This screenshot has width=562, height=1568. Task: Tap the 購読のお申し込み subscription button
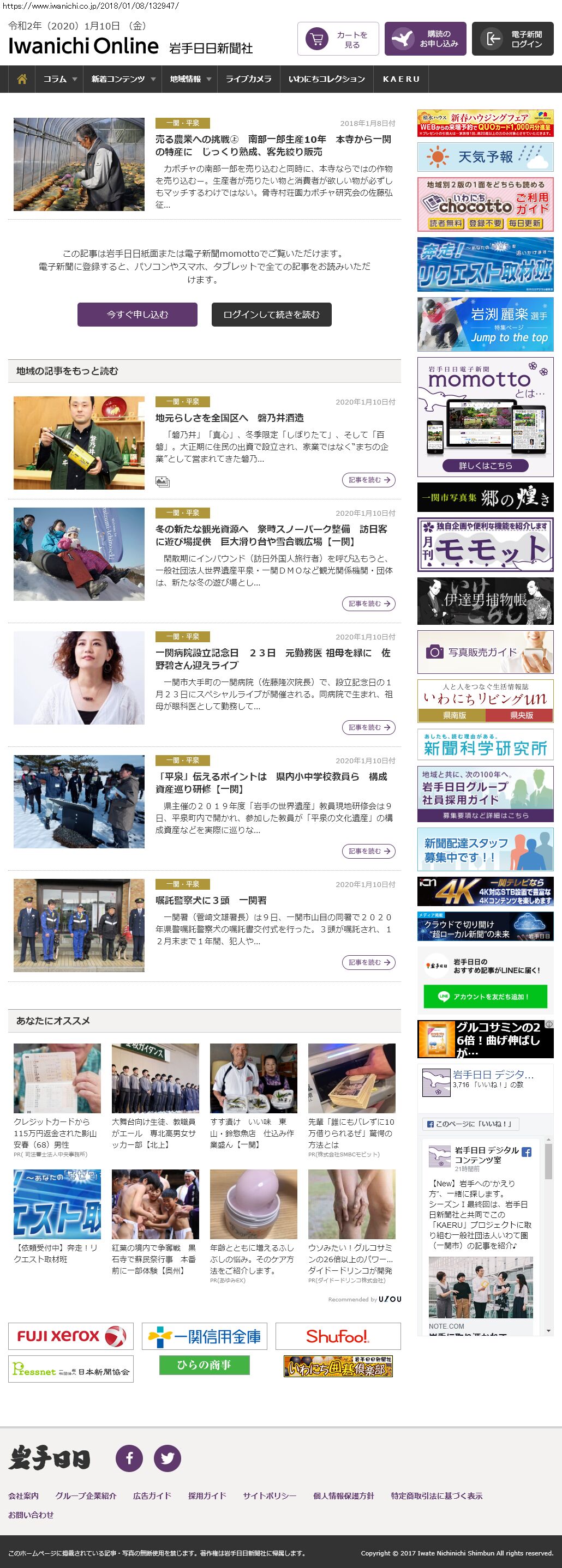pyautogui.click(x=425, y=39)
